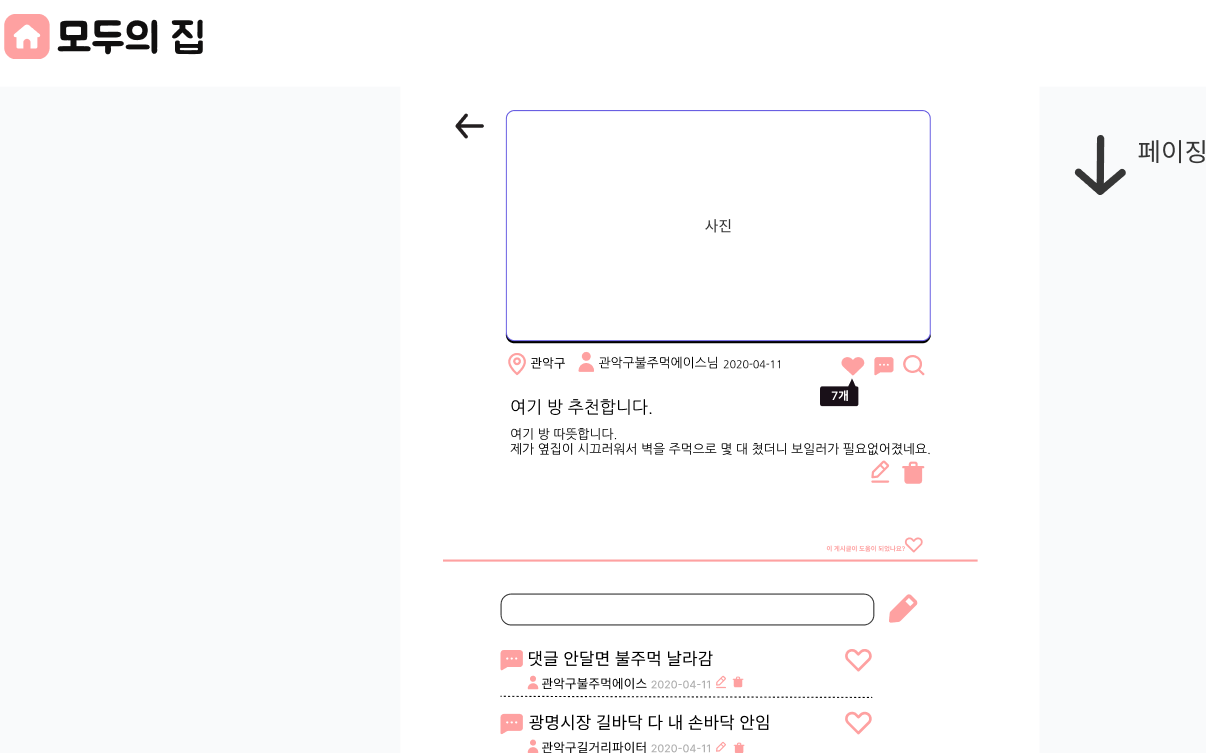The image size is (1206, 753).
Task: Like the comment '광명시장 길바닥 다 내 손바닥 안임'
Action: pyautogui.click(x=858, y=723)
